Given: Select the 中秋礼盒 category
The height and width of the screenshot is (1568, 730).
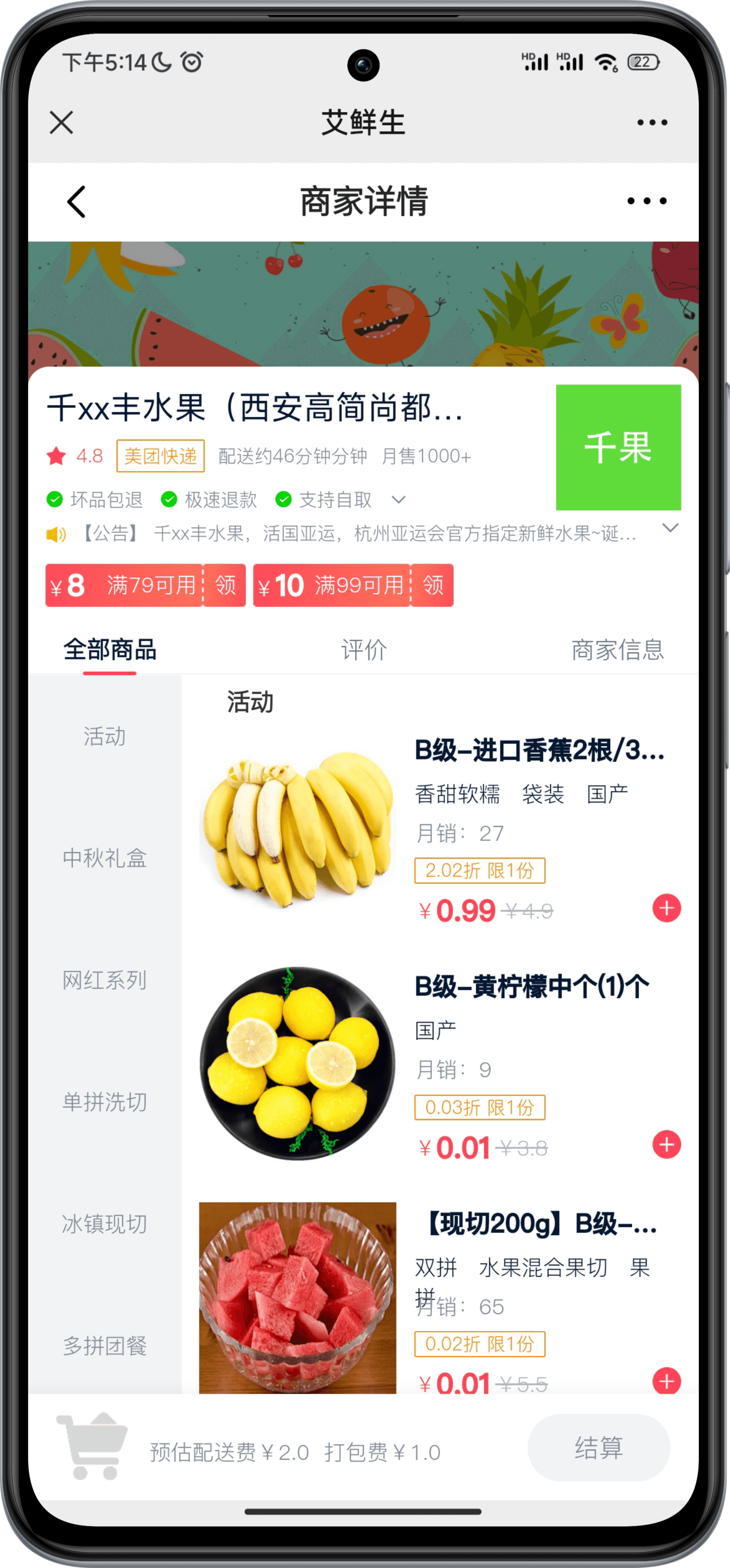Looking at the screenshot, I should click(x=104, y=858).
